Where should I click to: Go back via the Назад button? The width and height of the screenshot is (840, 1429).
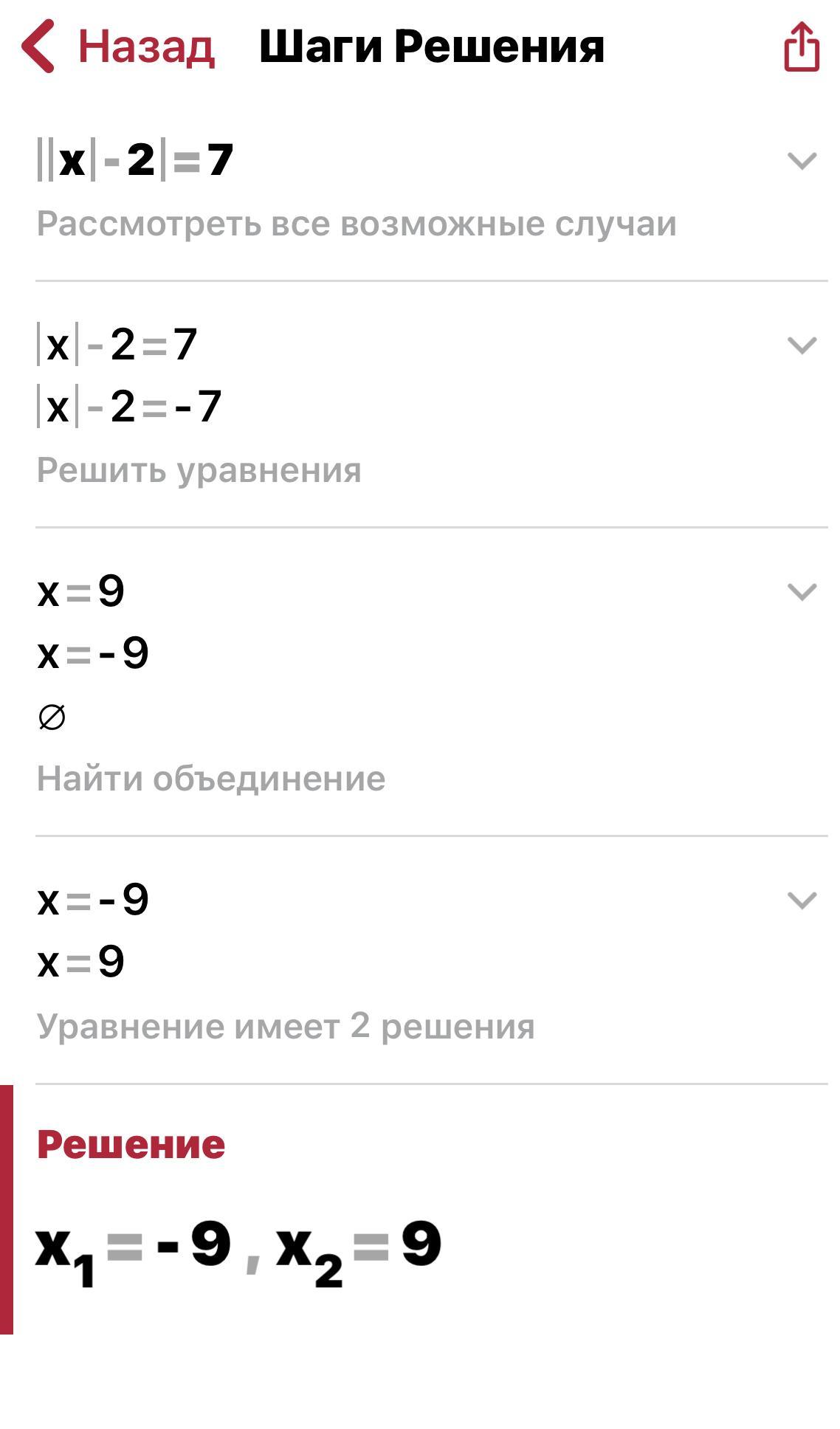(118, 46)
